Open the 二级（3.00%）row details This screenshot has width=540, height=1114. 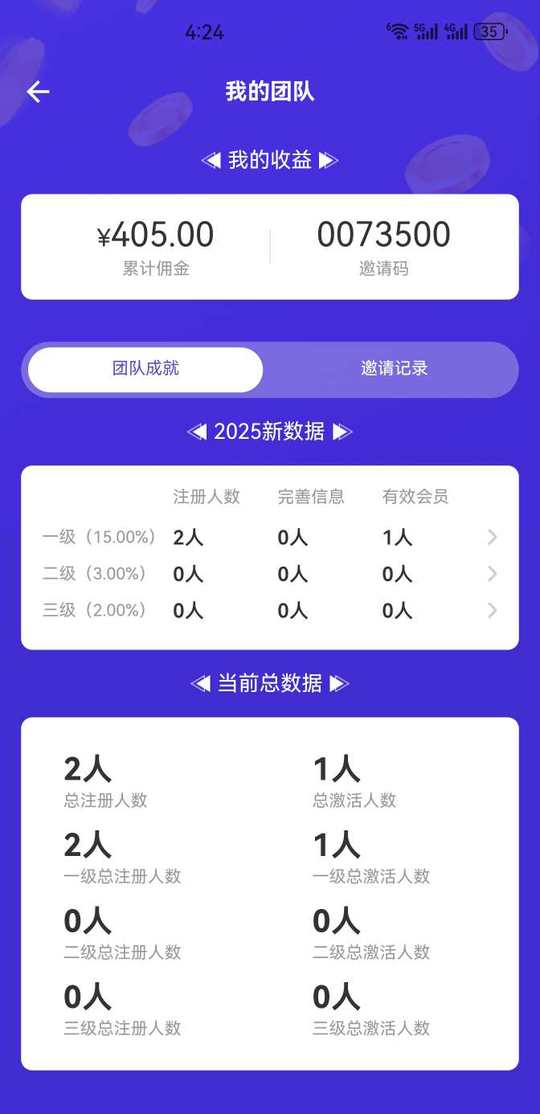tap(270, 574)
